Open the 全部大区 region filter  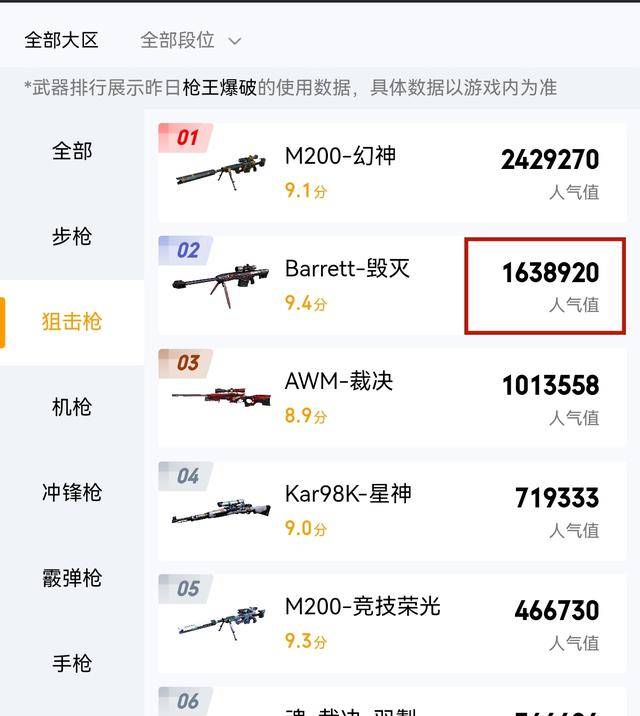[x=62, y=40]
